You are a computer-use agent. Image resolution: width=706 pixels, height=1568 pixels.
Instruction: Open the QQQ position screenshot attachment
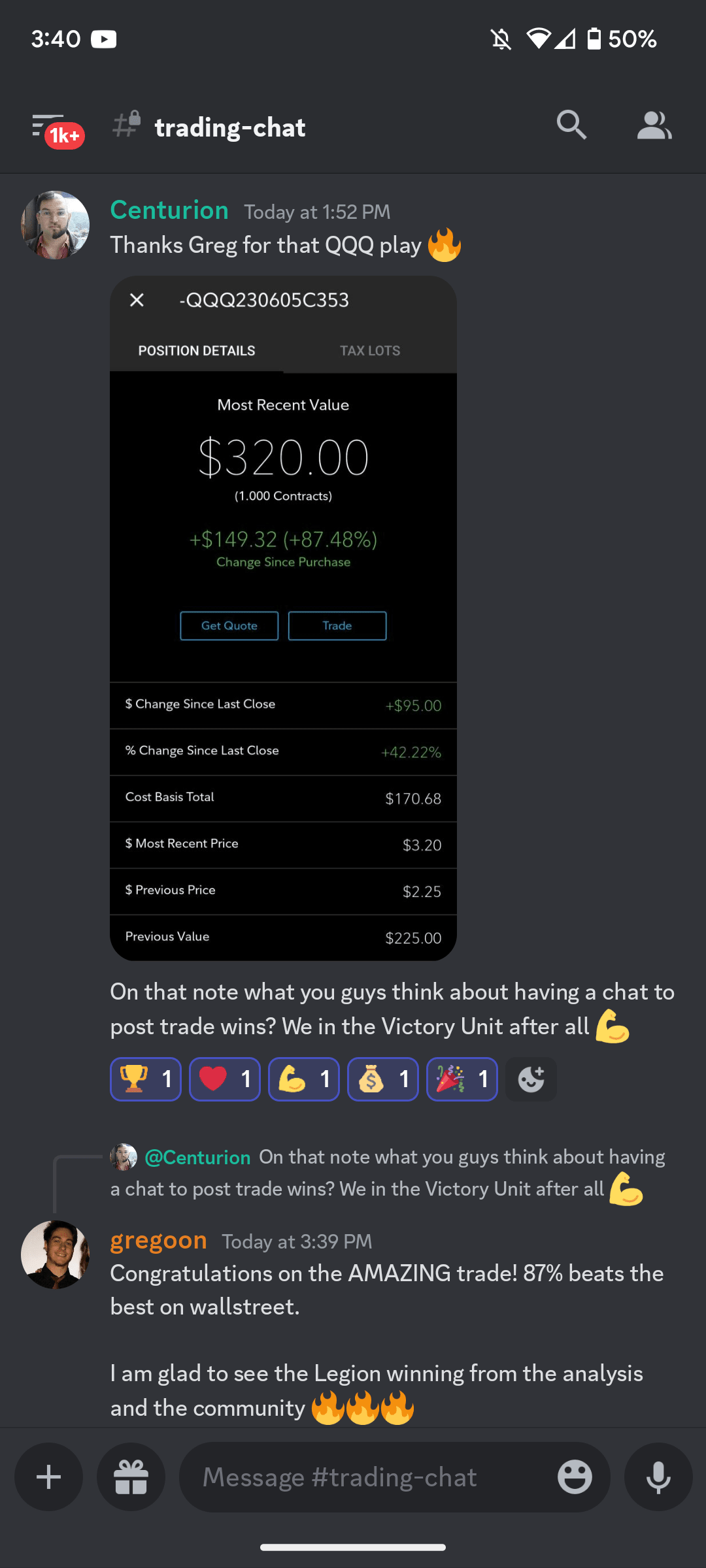[283, 617]
